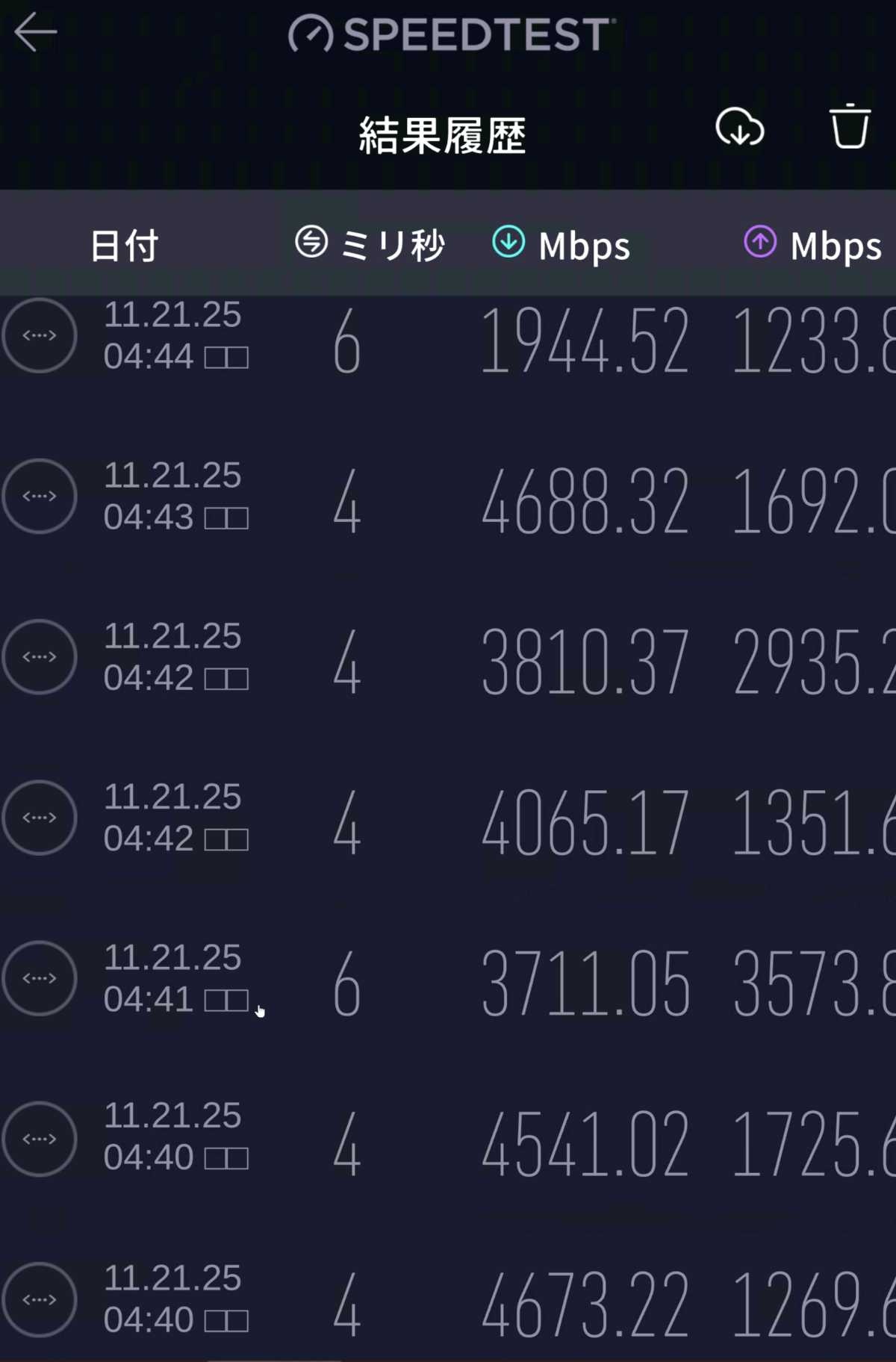View the result showing 4065.17 Mbps download
The image size is (896, 1362).
pos(448,819)
